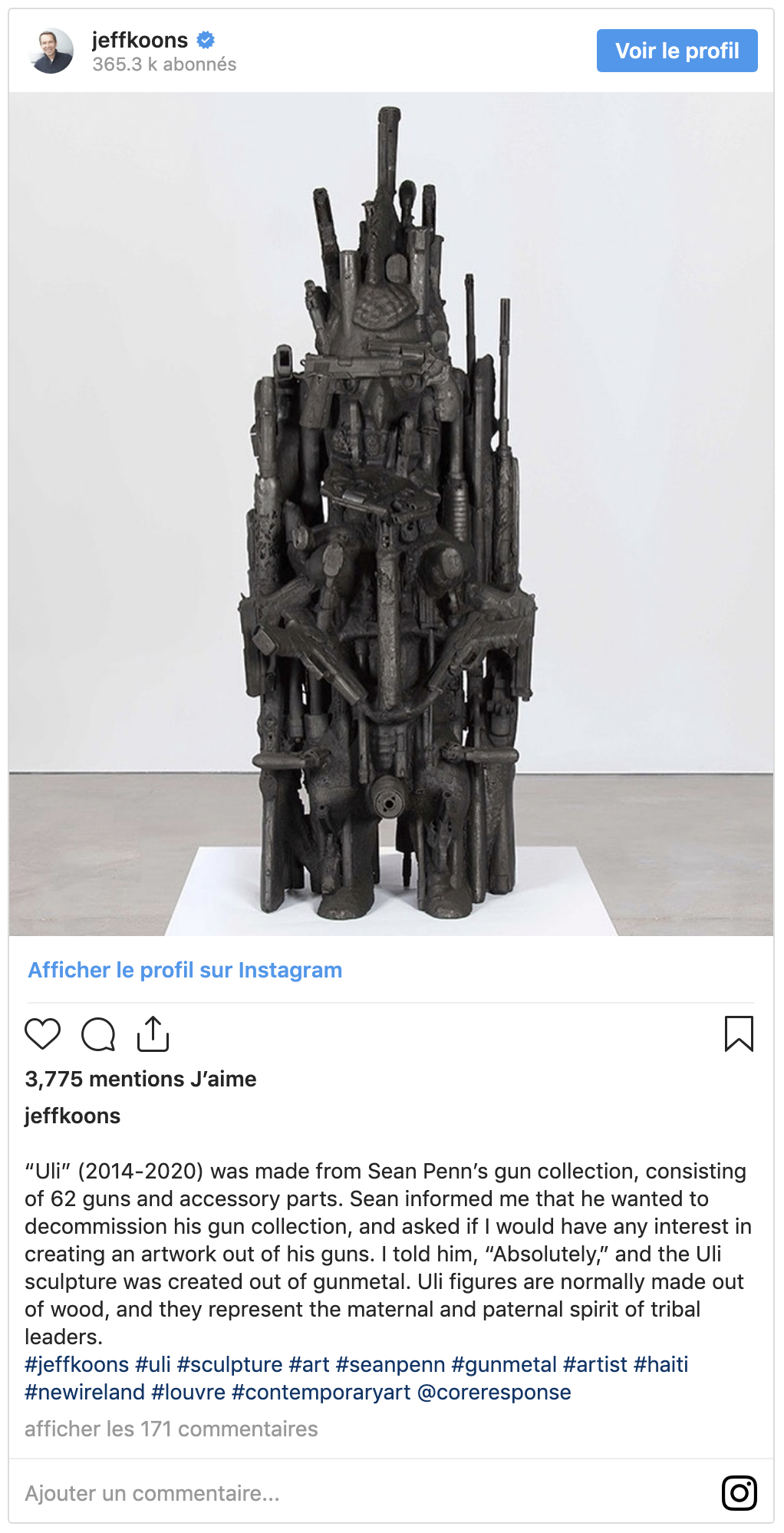Viewport: 784px width, 1533px height.
Task: Tap the Voir le profil button
Action: coord(677,51)
